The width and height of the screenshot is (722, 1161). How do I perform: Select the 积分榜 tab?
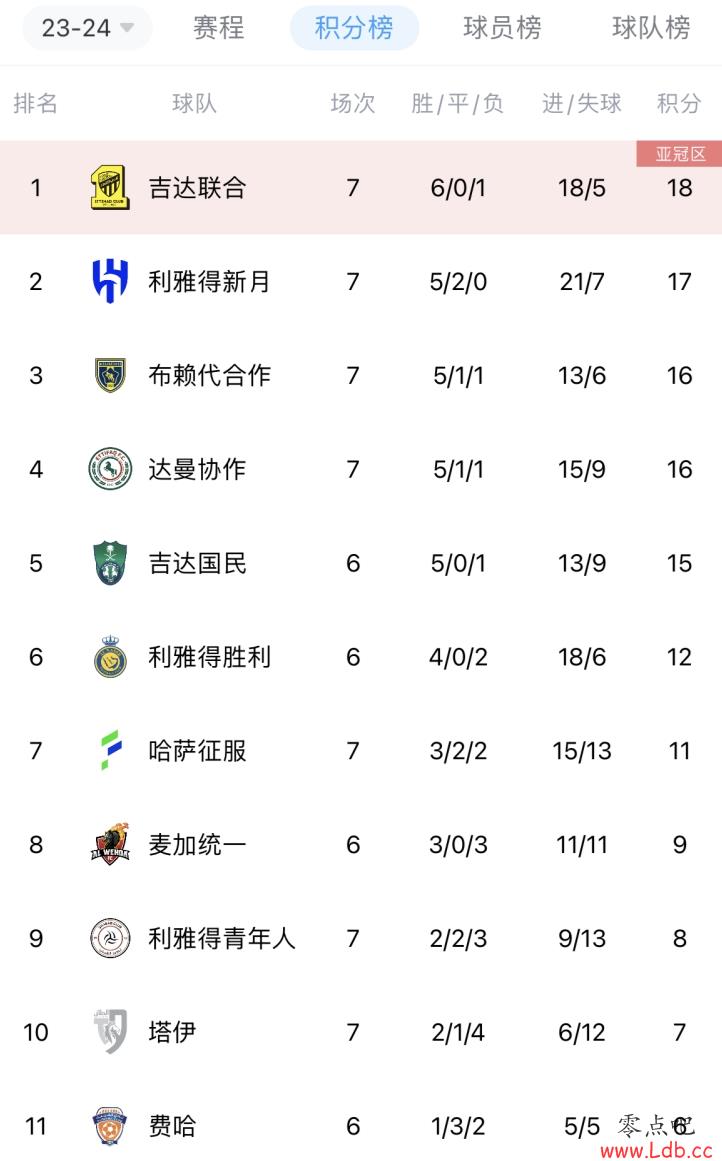click(354, 28)
